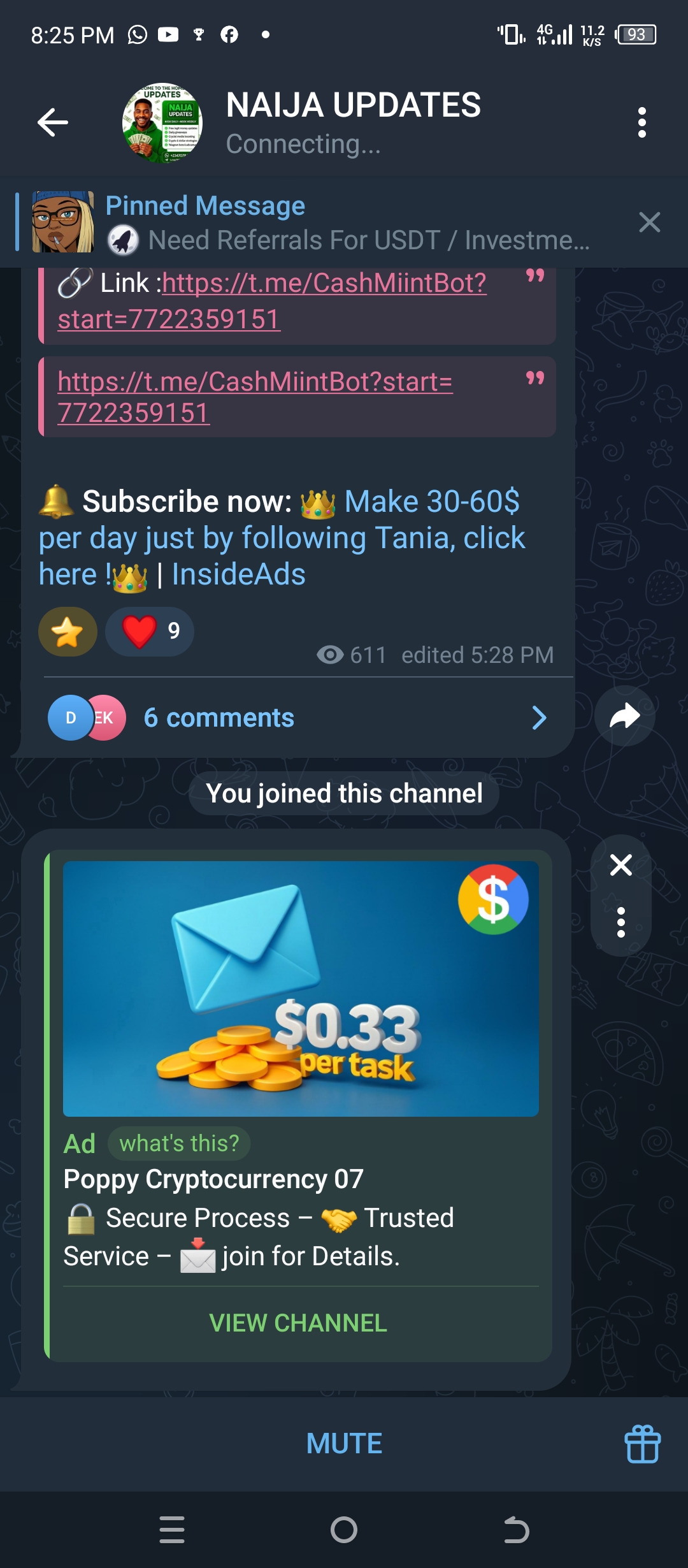688x1568 pixels.
Task: Tap 'what's this?' on the ad
Action: (x=179, y=1143)
